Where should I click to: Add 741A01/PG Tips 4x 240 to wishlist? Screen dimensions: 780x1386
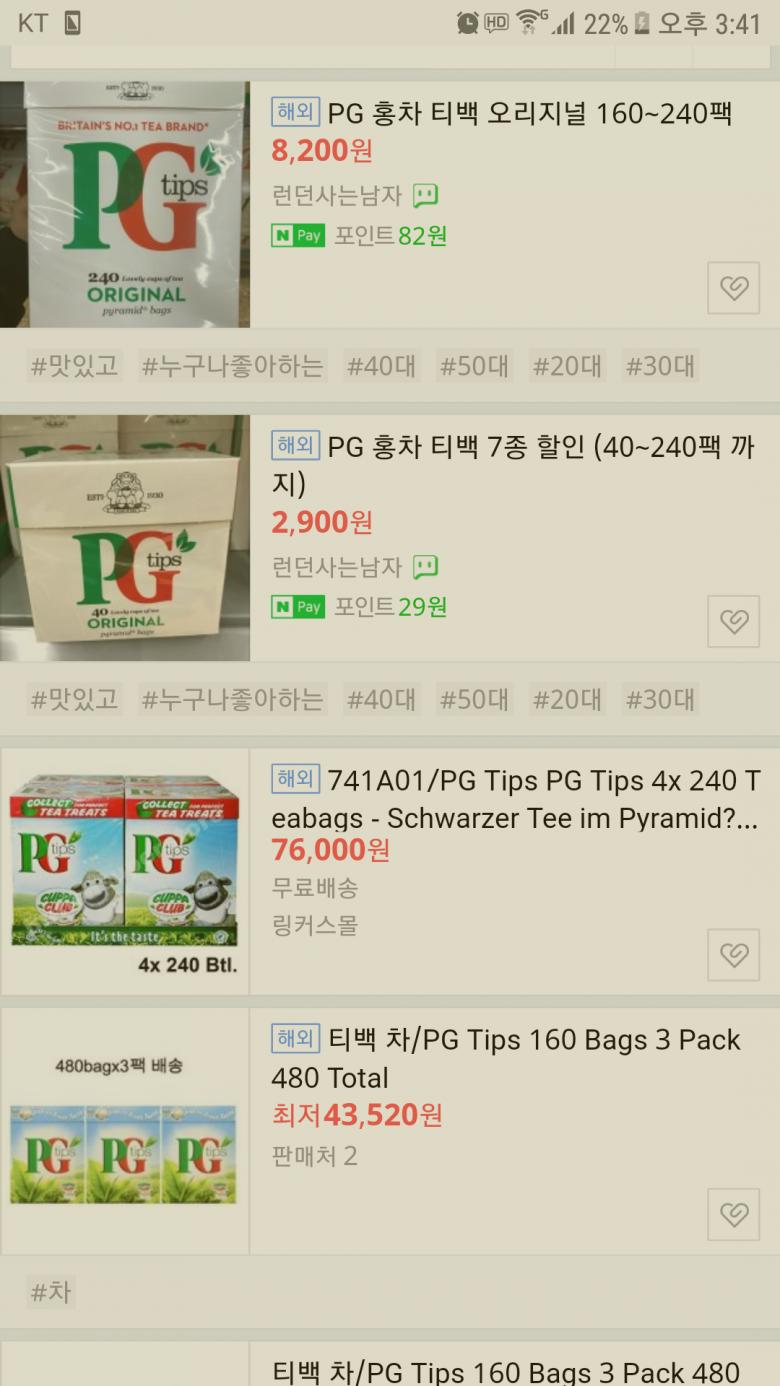733,954
